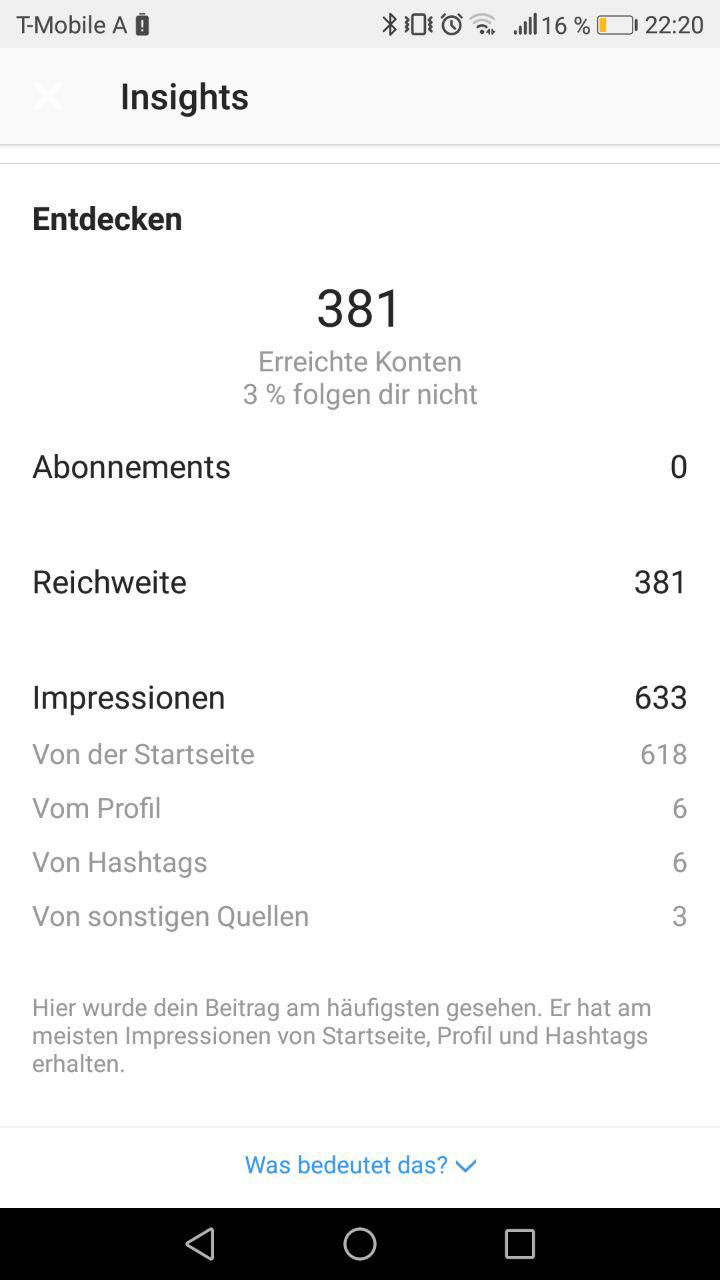Close the Insights screen
This screenshot has height=1280, width=720.
(x=47, y=96)
